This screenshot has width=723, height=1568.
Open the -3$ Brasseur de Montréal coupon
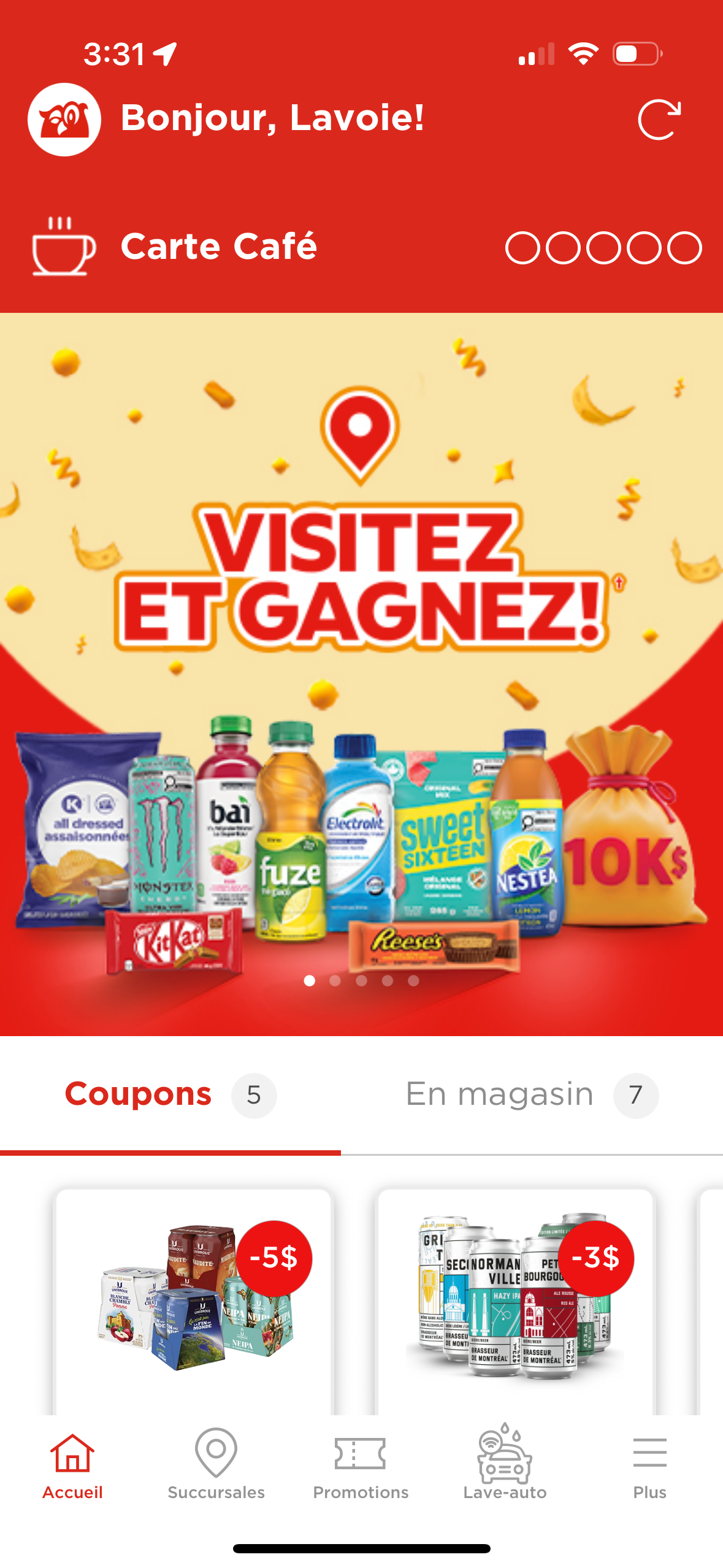pos(515,1301)
